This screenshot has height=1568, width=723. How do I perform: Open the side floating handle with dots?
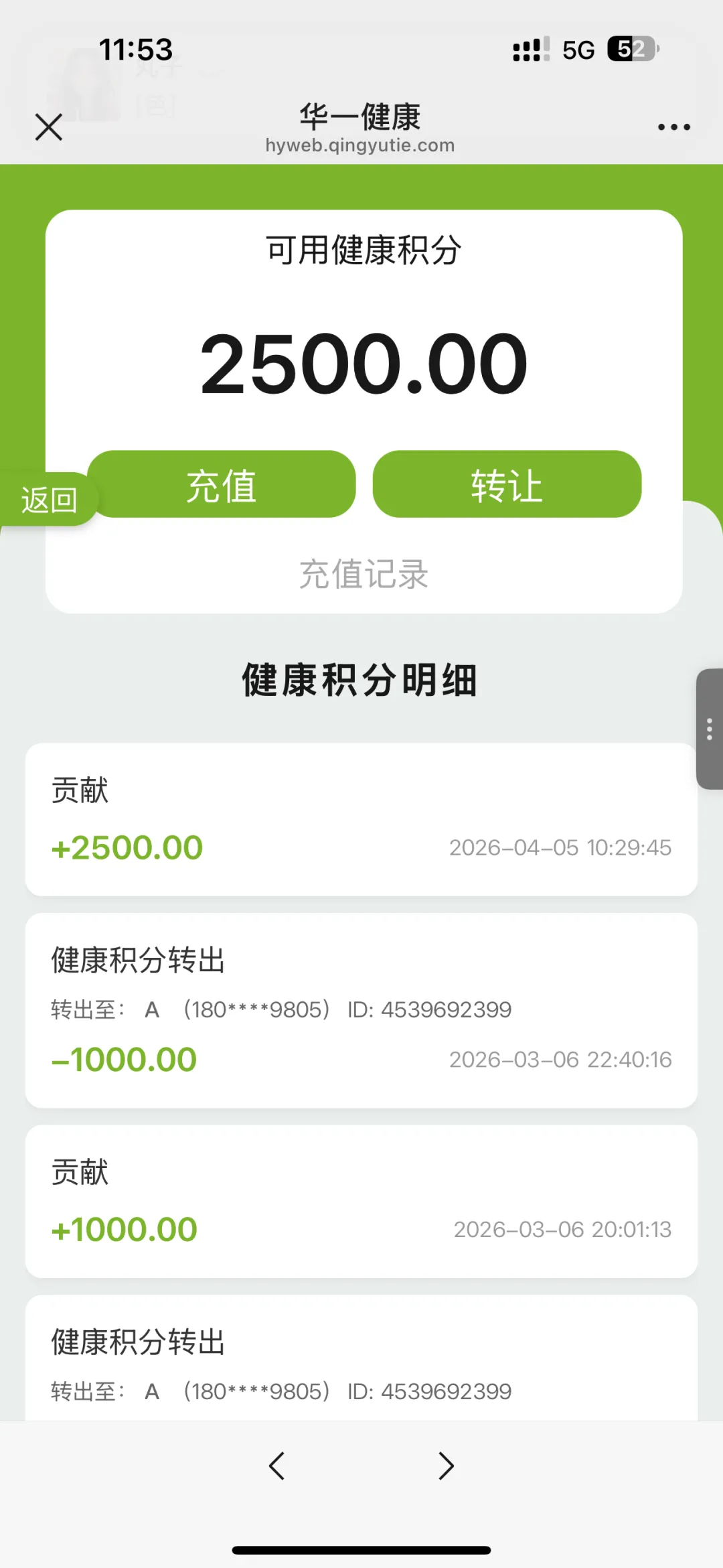coord(710,729)
